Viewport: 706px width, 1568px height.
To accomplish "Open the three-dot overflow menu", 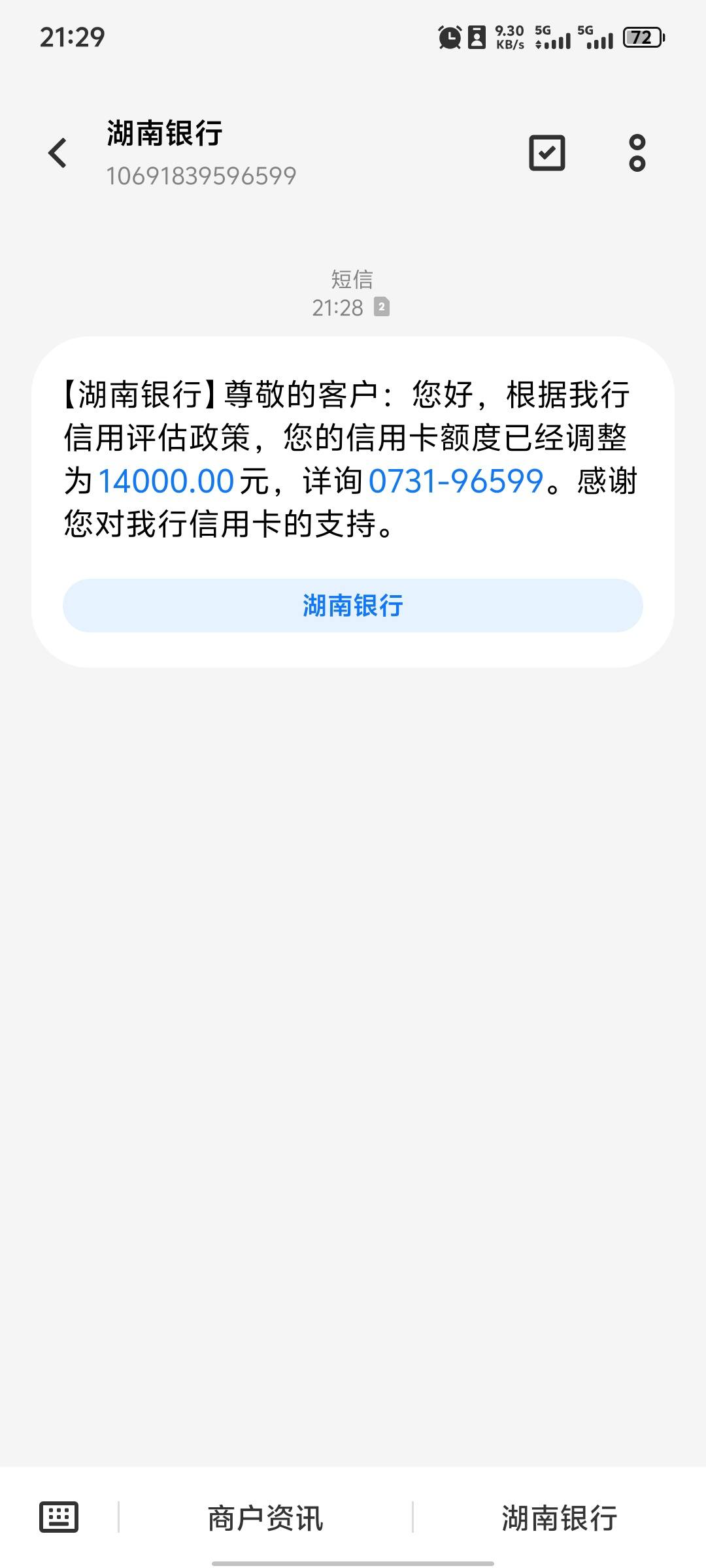I will click(637, 153).
